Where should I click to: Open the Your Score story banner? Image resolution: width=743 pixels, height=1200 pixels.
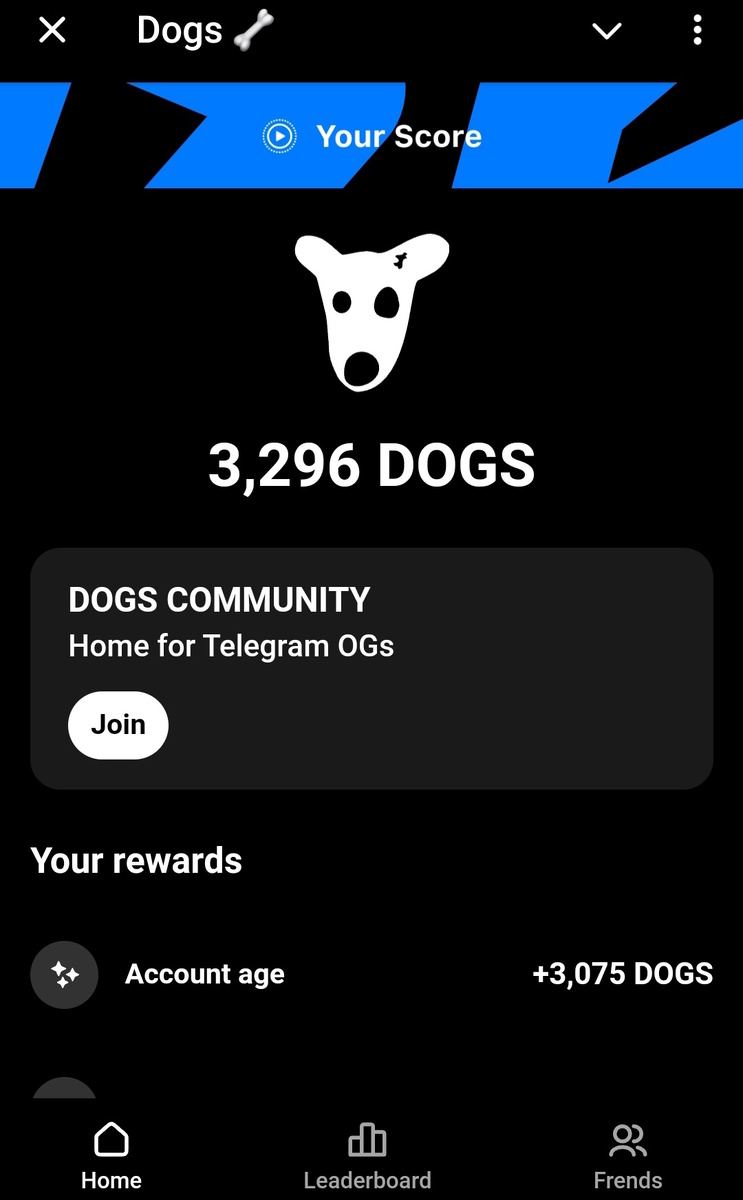[x=372, y=136]
